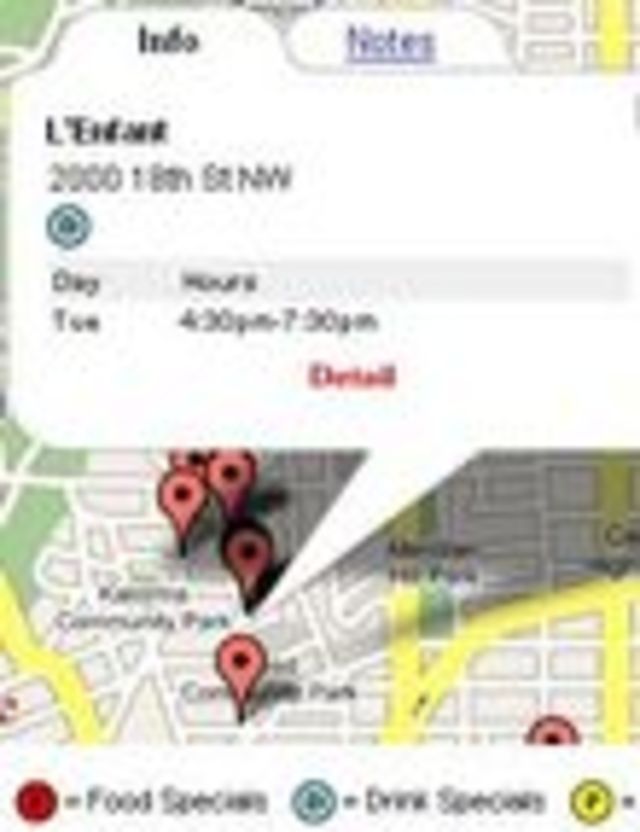Open the Detail link for L'Enfant

tap(352, 376)
